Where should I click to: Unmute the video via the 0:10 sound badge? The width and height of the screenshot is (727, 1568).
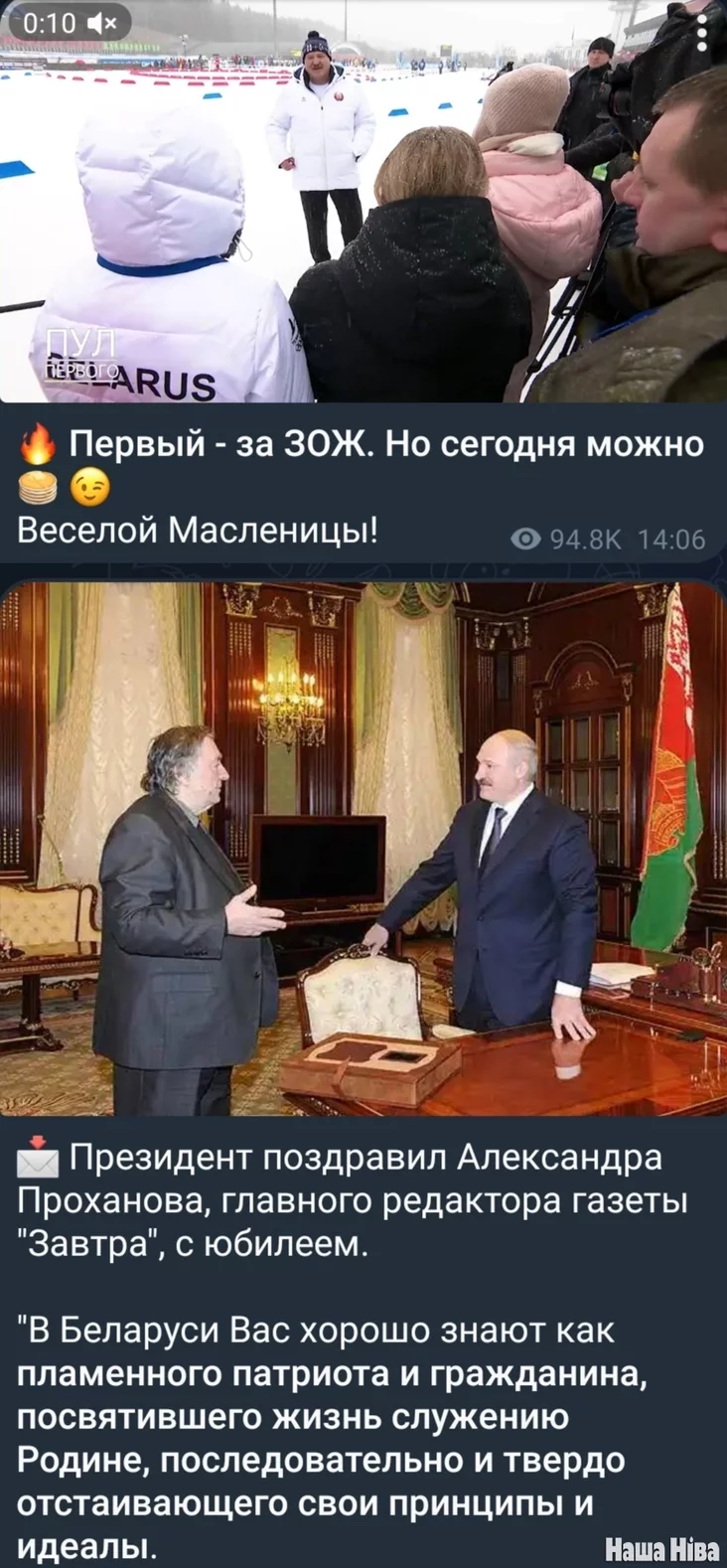[x=102, y=22]
